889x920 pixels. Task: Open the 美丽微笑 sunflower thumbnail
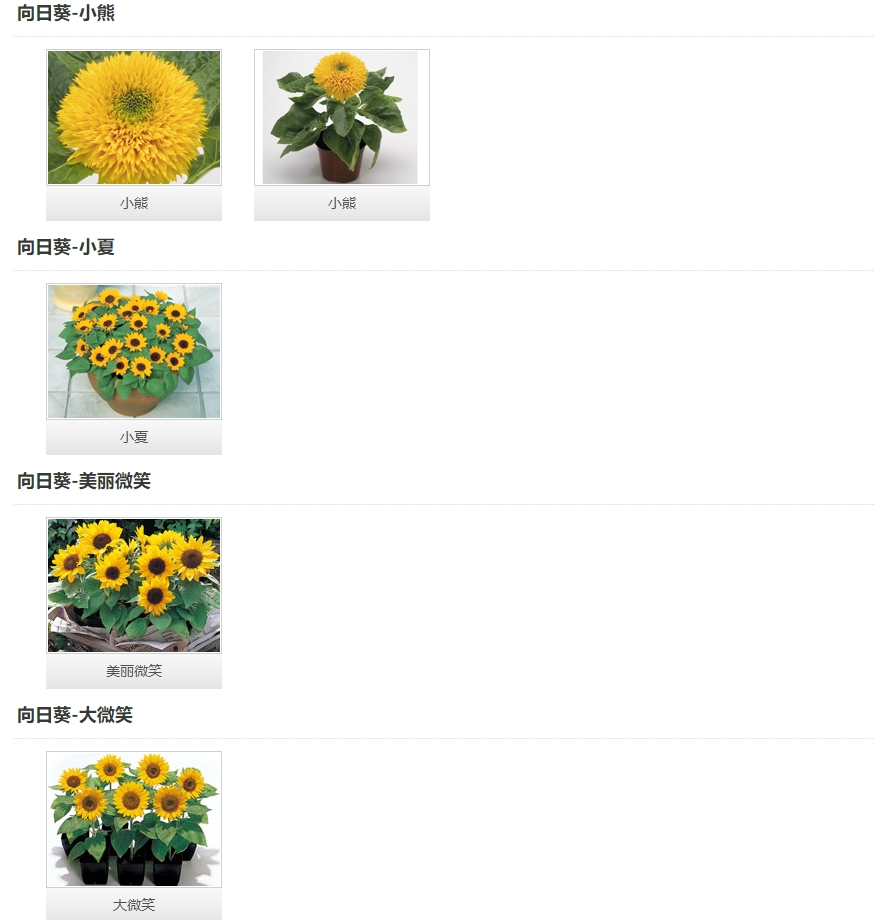pyautogui.click(x=134, y=586)
